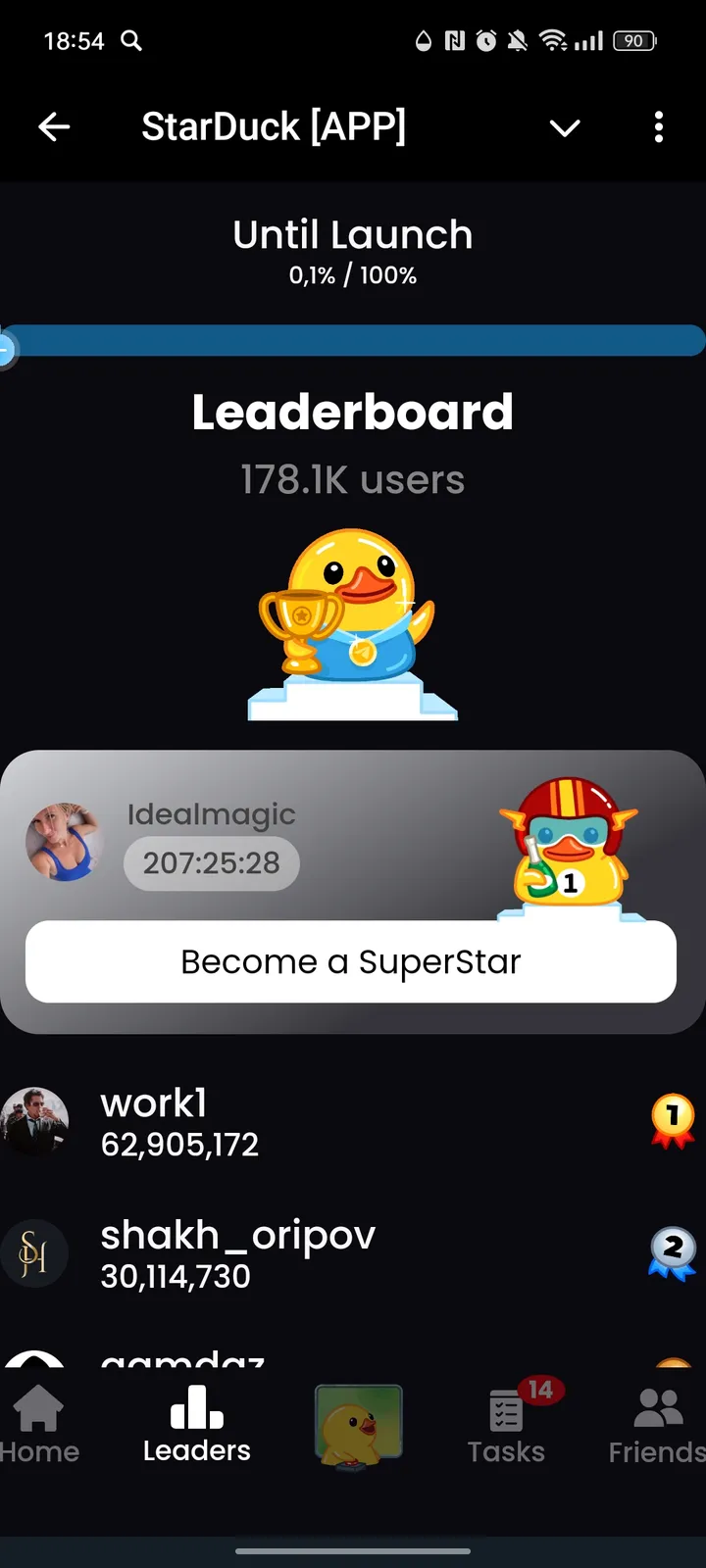Select the Leaders bar chart icon
Screen dimensions: 706x1568
coord(195,1408)
